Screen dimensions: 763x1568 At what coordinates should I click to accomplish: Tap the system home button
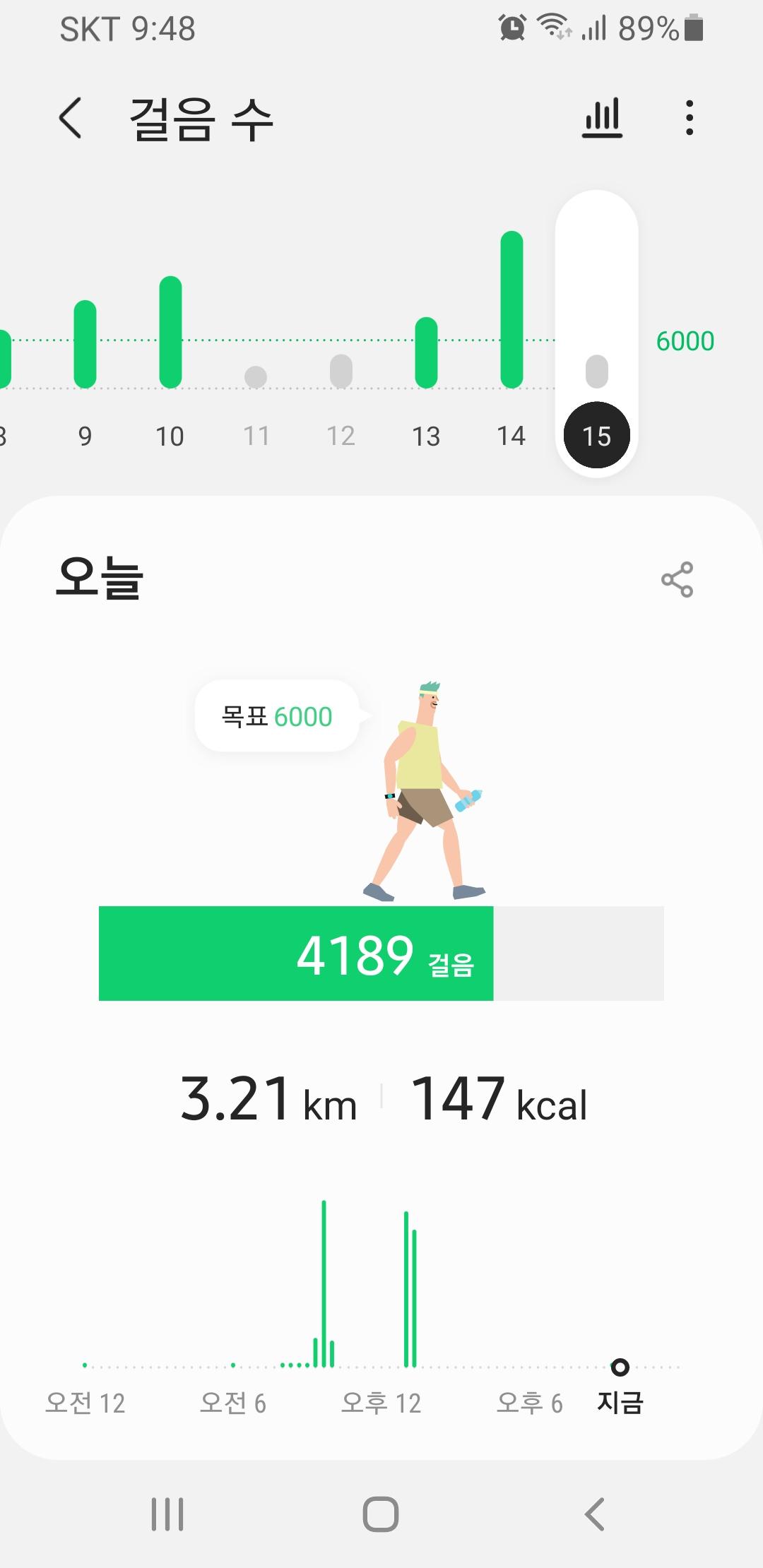381,1514
